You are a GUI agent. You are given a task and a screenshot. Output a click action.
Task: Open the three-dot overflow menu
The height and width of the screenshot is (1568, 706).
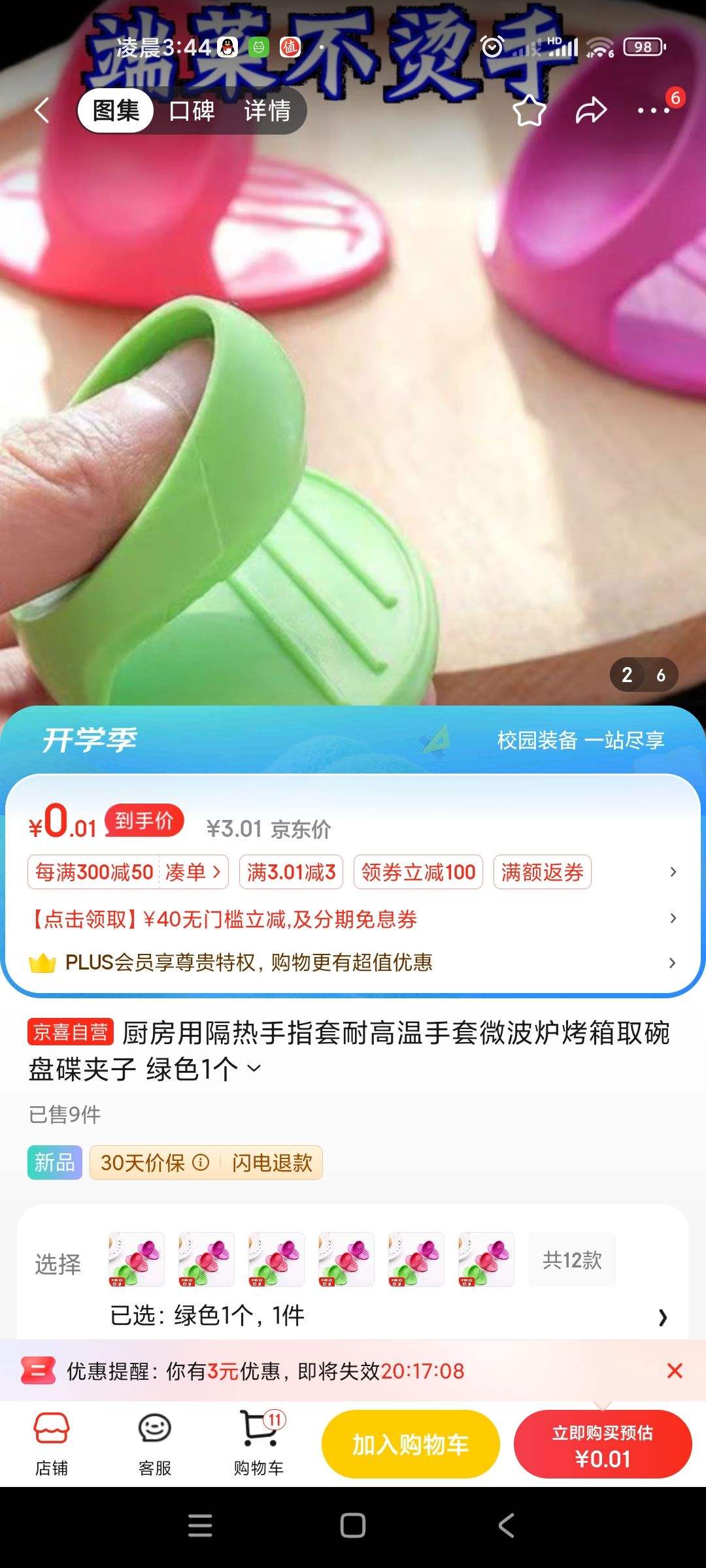click(654, 110)
